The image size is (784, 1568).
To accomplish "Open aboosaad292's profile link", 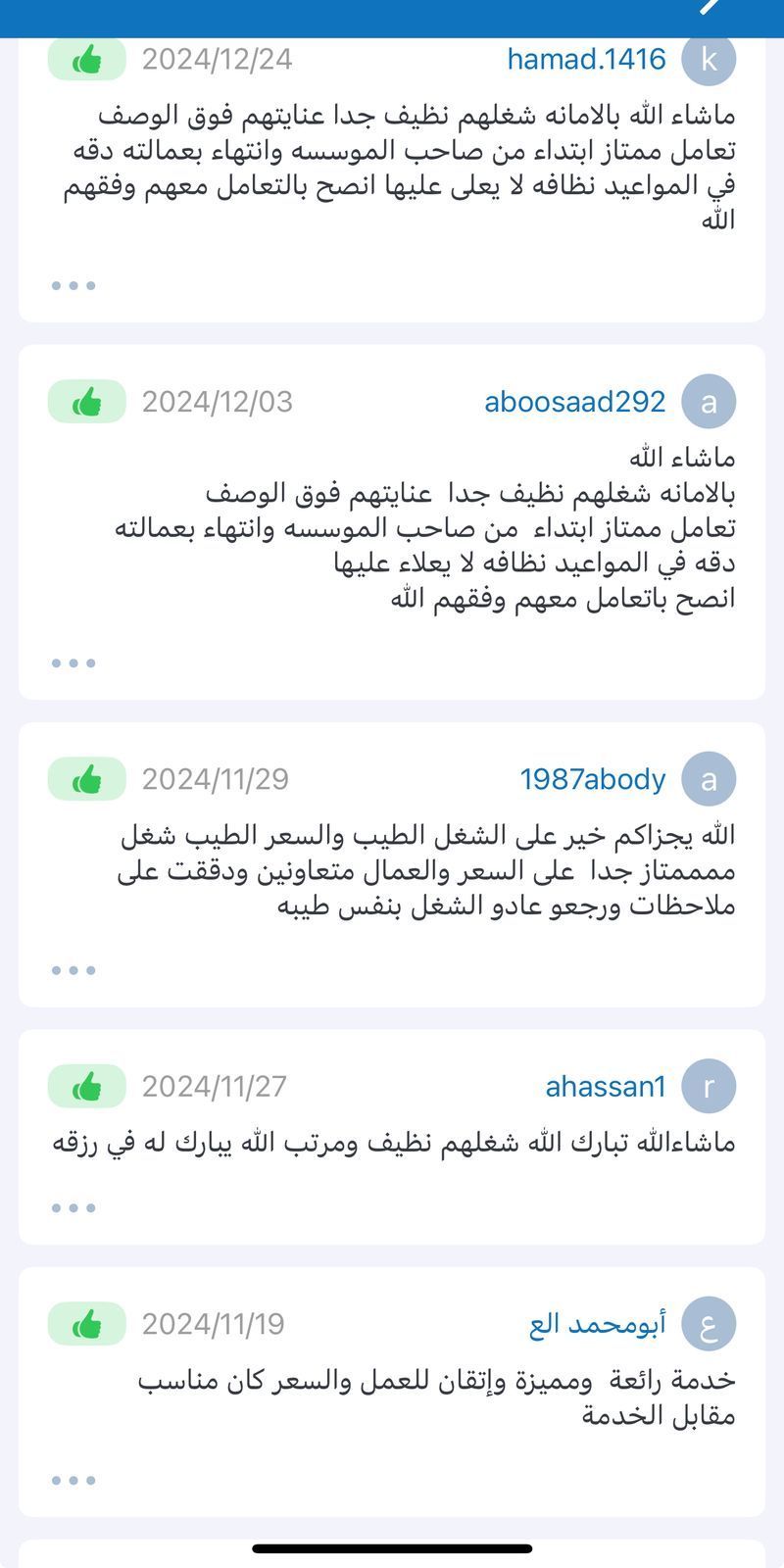I will [x=574, y=402].
